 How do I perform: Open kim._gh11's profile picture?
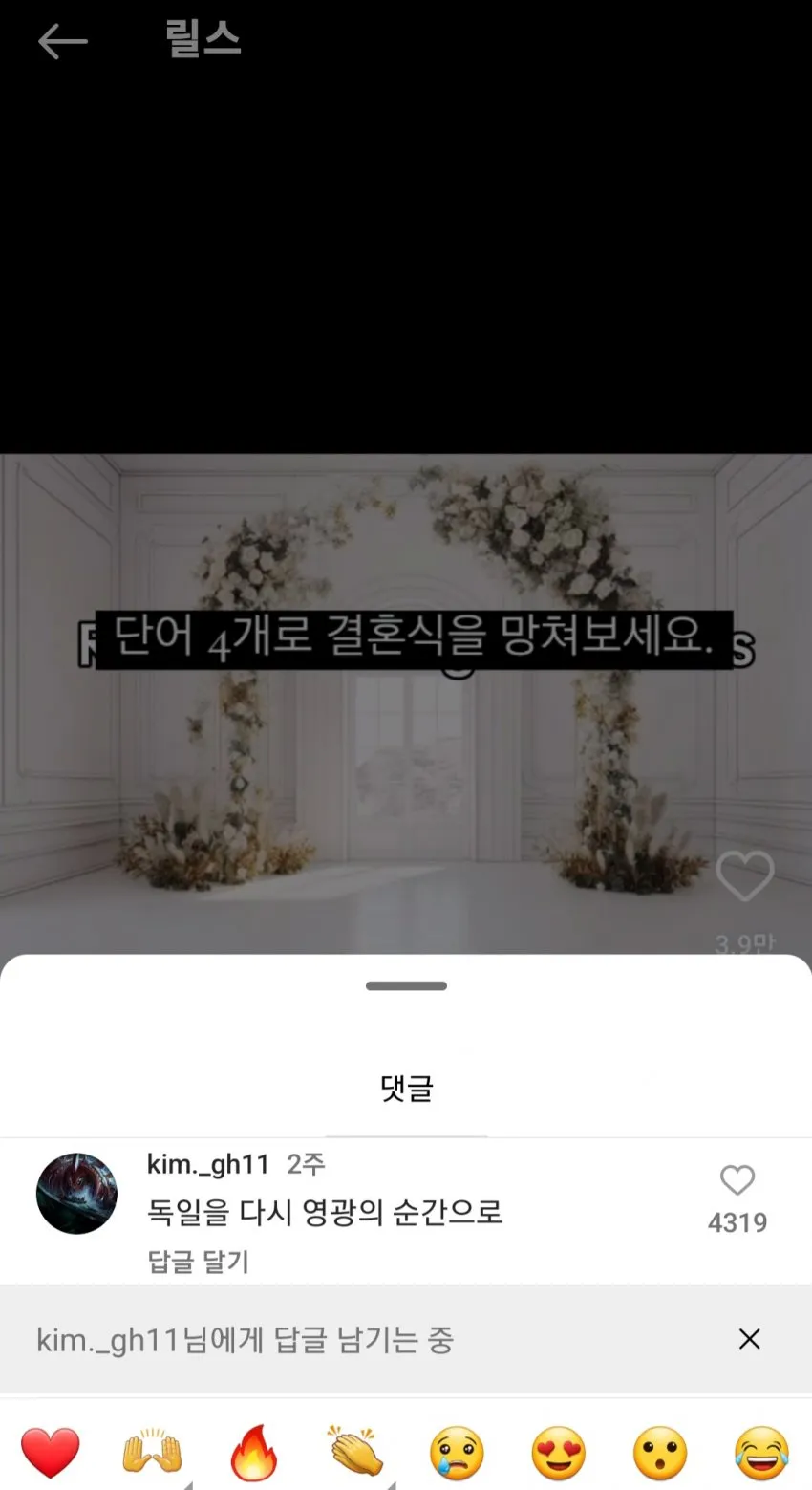[76, 1194]
